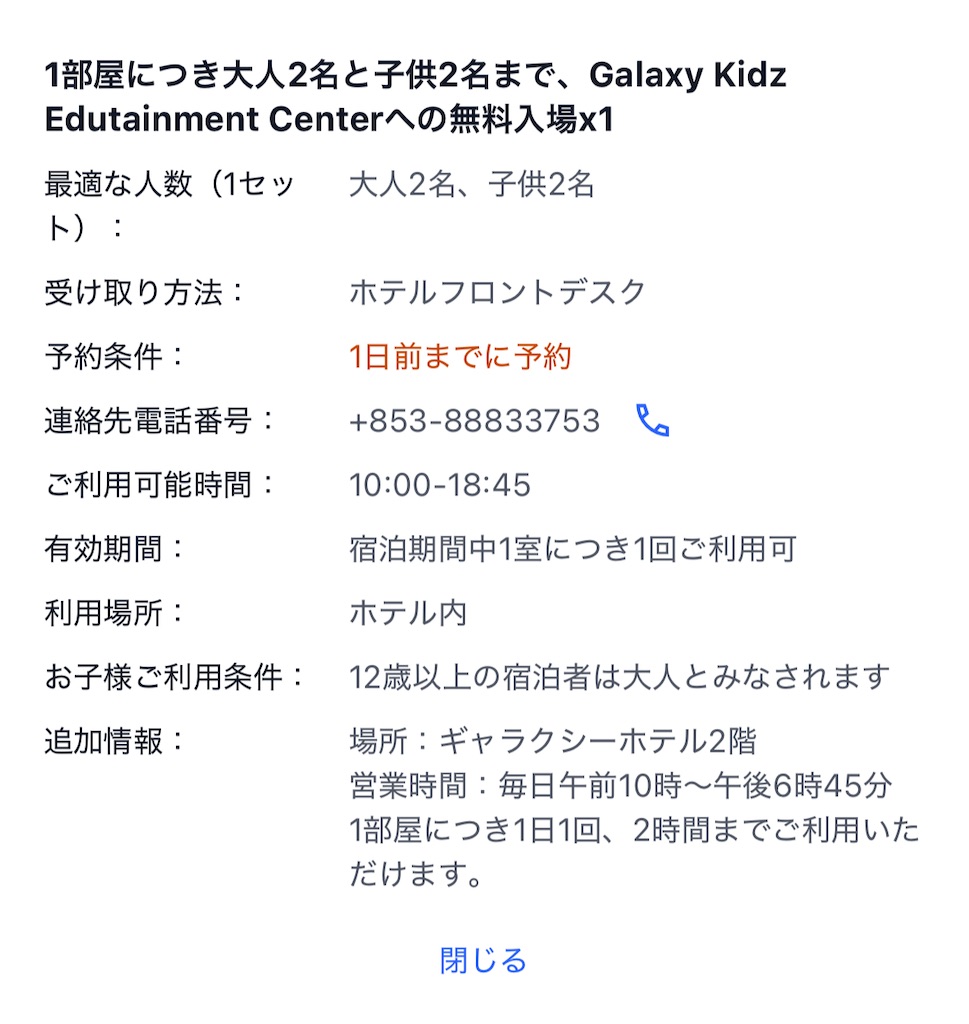Call the contact number via phone icon

[653, 421]
